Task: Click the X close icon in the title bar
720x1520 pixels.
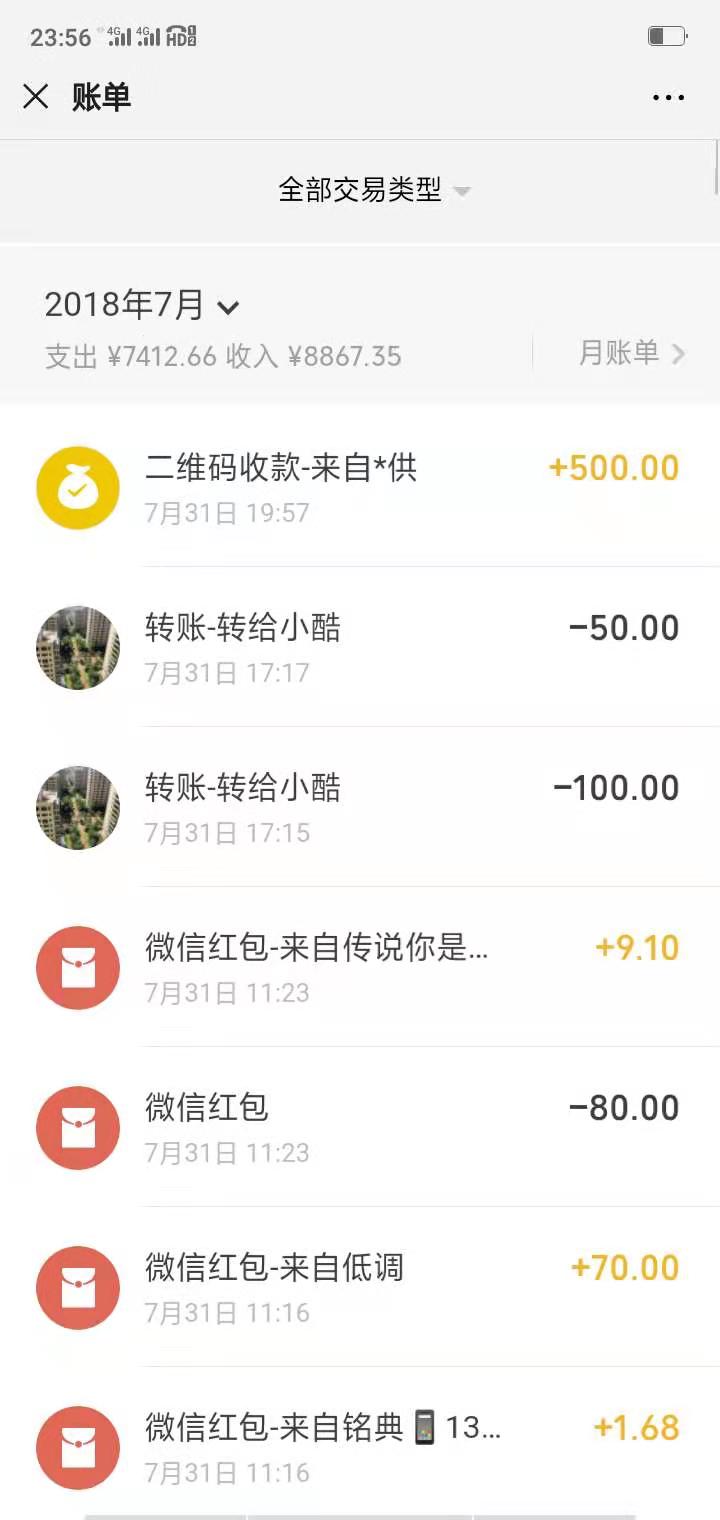Action: (x=36, y=96)
